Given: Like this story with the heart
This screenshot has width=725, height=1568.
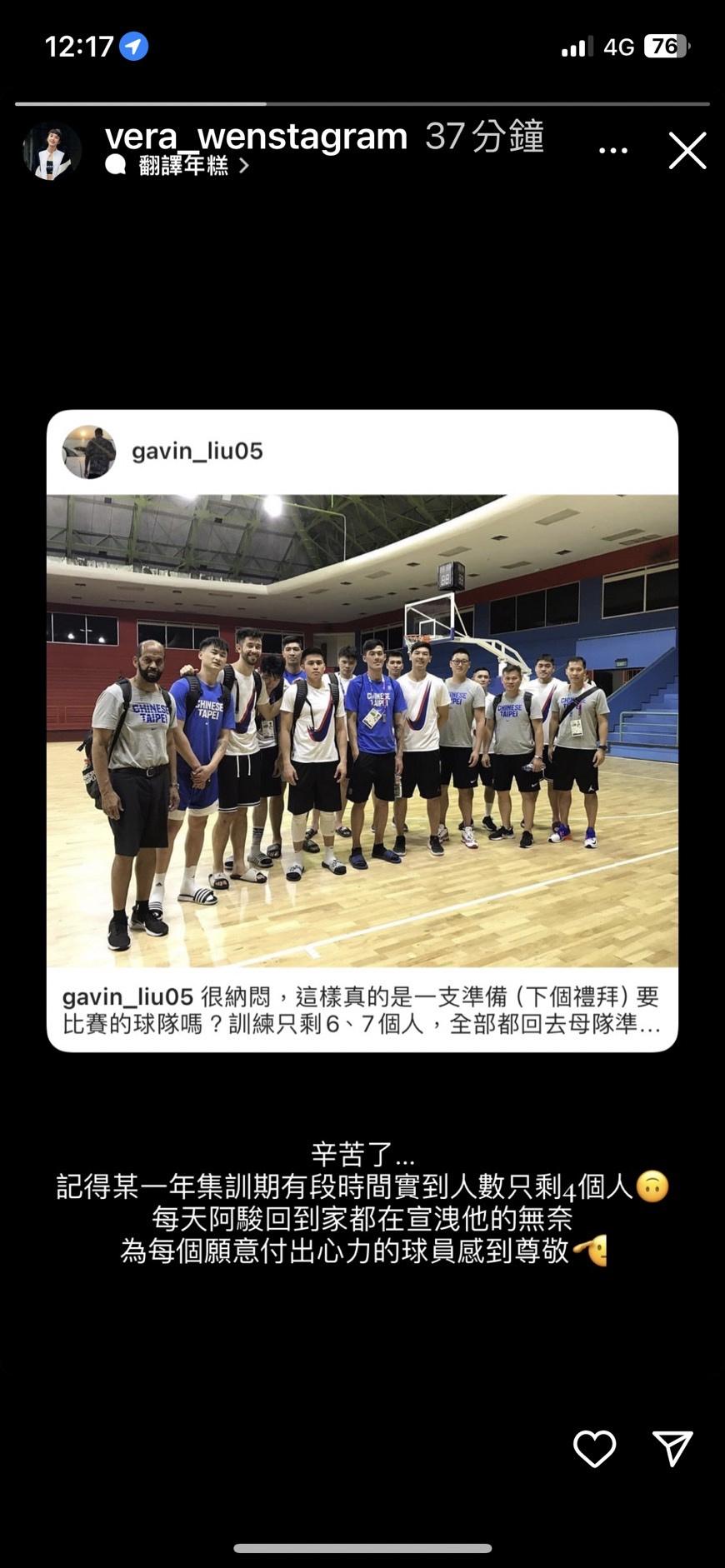Looking at the screenshot, I should [594, 1449].
